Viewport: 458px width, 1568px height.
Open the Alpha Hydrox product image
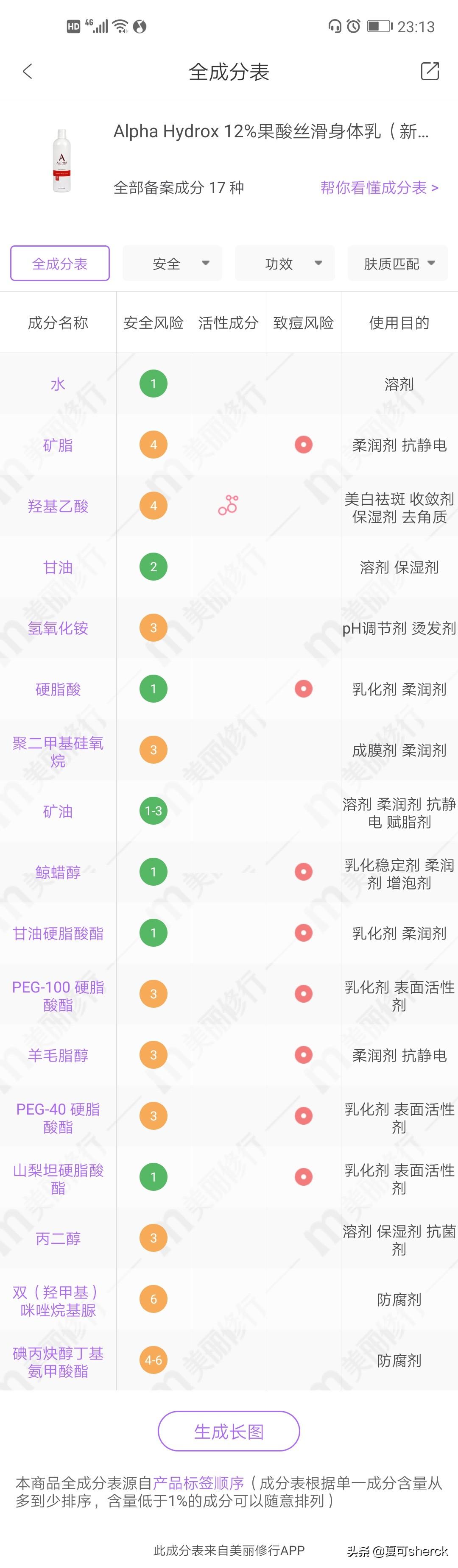click(61, 161)
